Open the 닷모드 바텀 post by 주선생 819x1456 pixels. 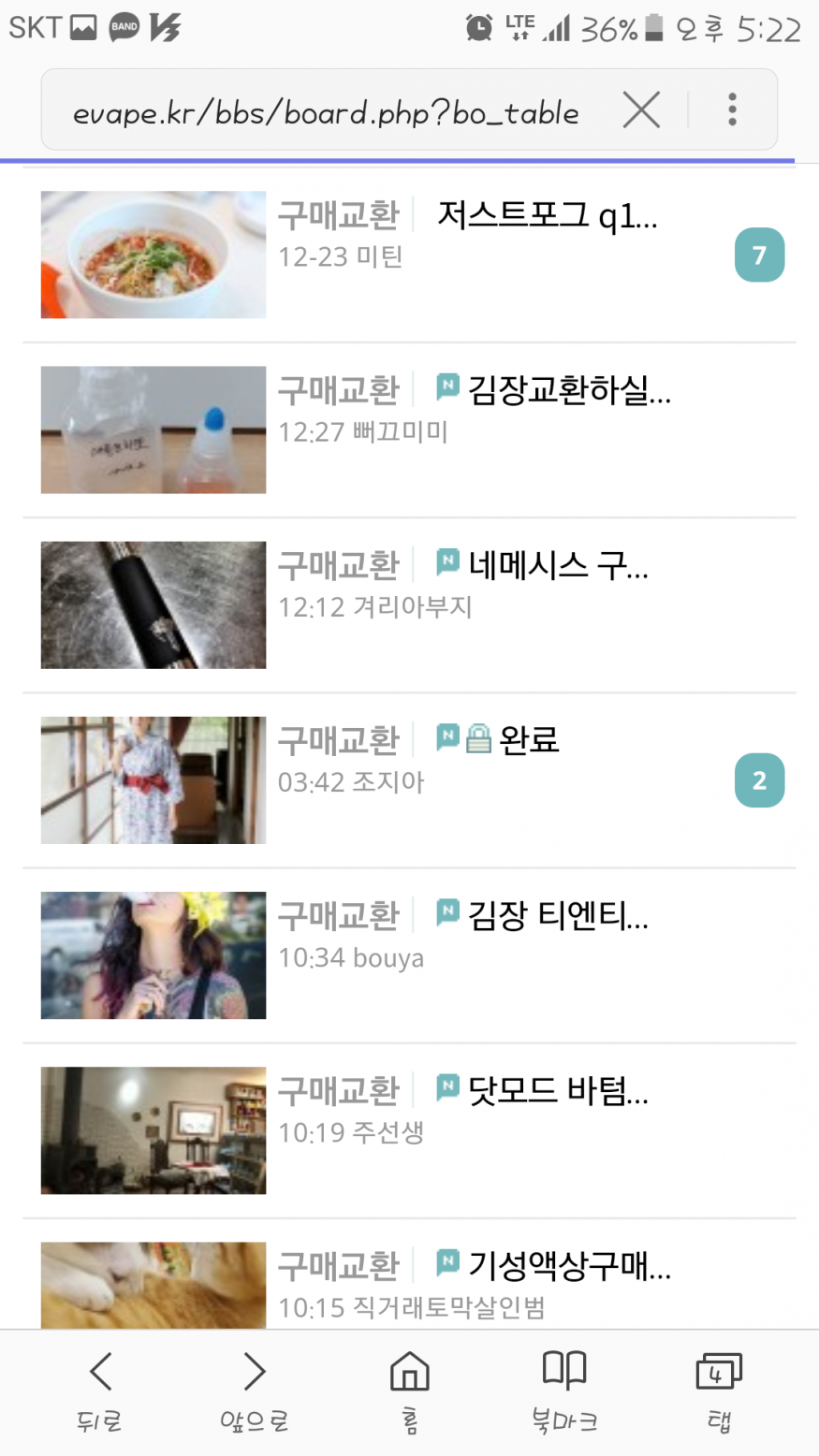558,1090
